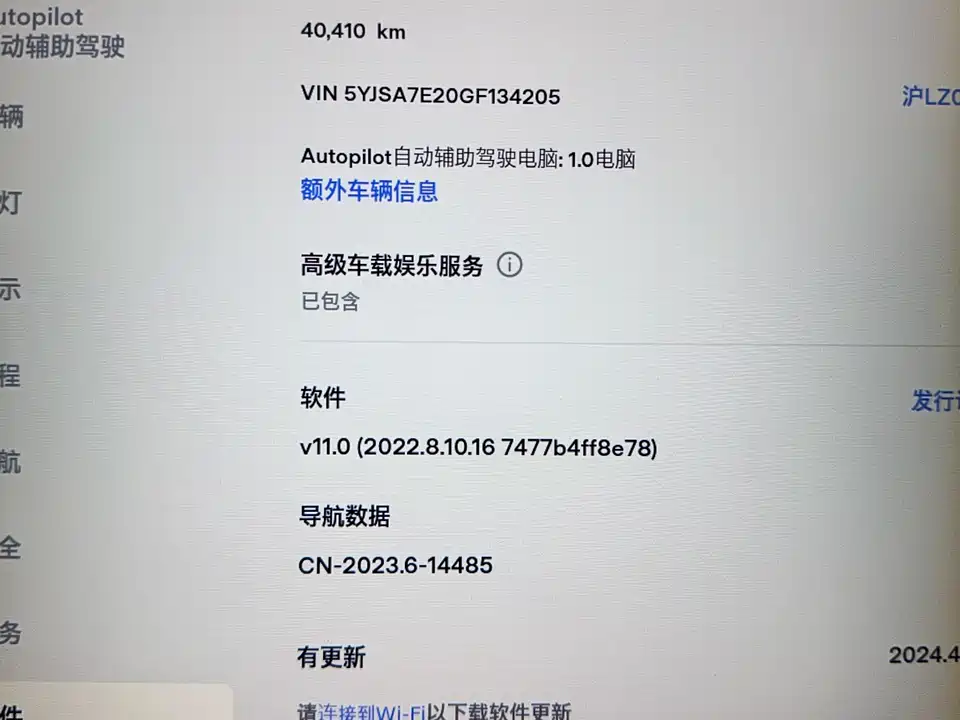This screenshot has width=960, height=720.
Task: Tap the blue 沪 plate name
Action: (x=930, y=96)
